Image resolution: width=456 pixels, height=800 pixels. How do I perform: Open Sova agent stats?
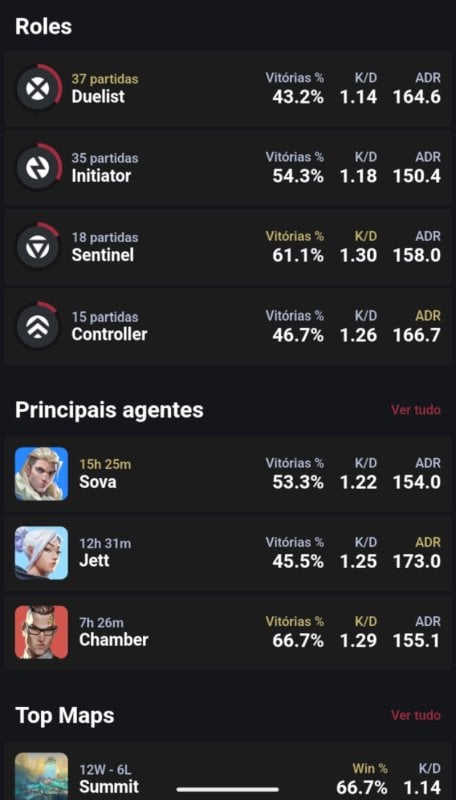click(228, 473)
